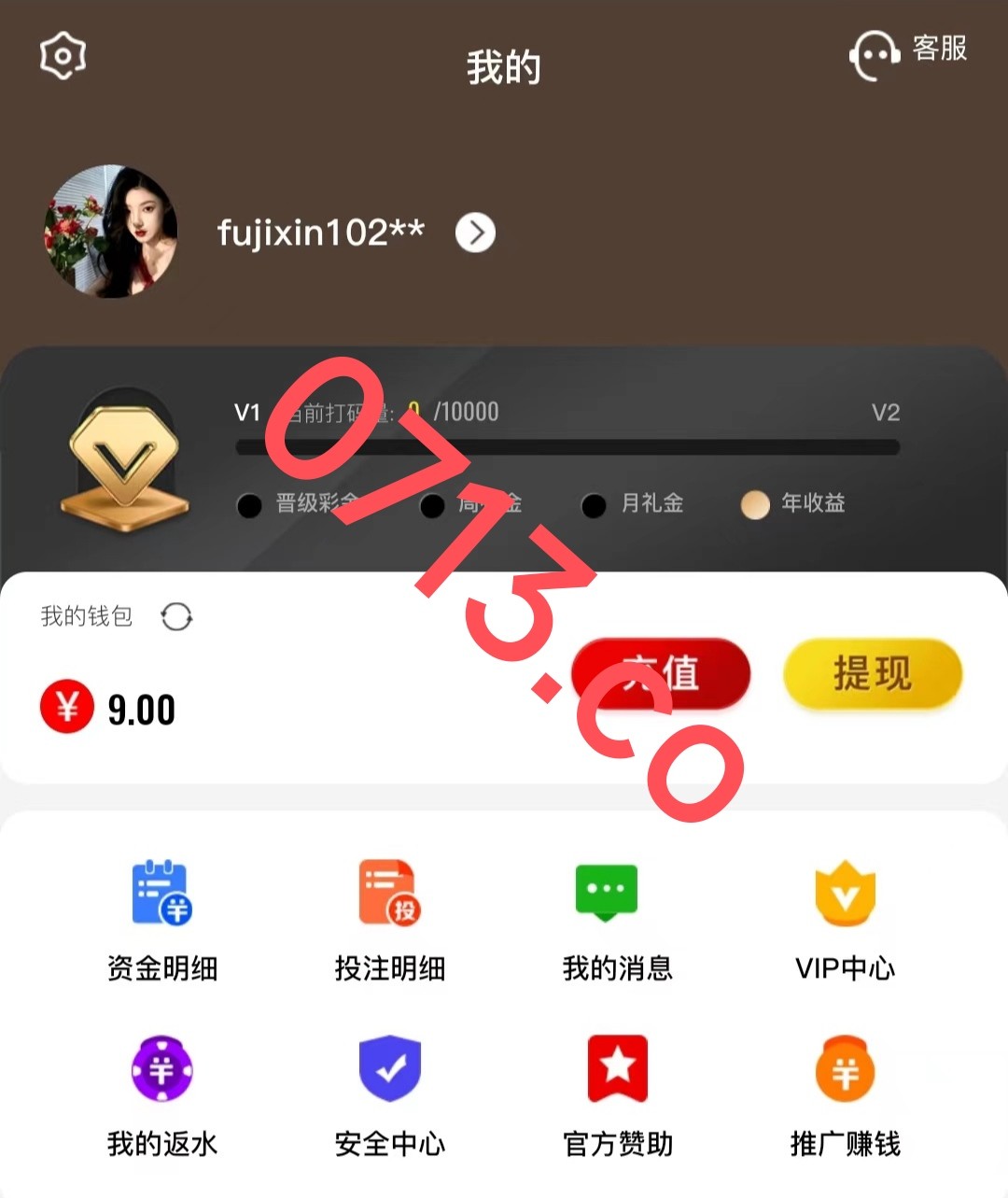Tap the red 充值 recharge button

point(661,672)
